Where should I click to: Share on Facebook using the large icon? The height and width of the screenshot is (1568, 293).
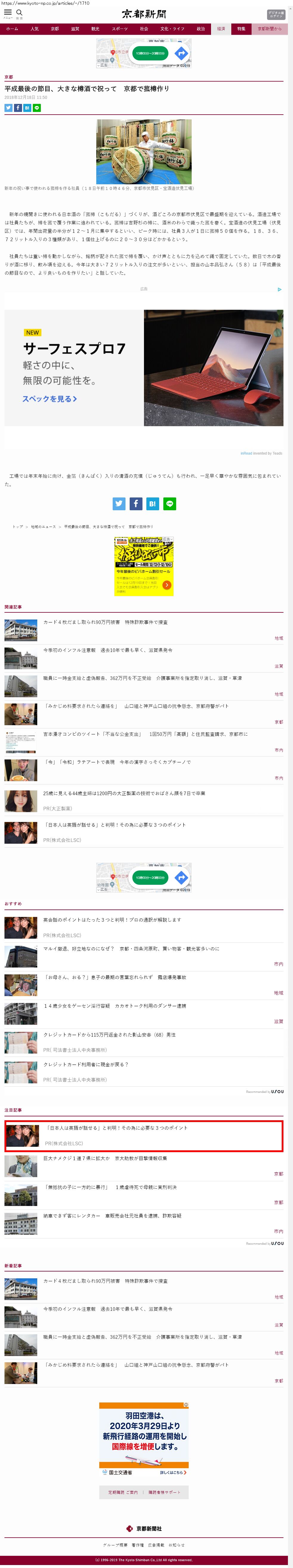pyautogui.click(x=136, y=503)
